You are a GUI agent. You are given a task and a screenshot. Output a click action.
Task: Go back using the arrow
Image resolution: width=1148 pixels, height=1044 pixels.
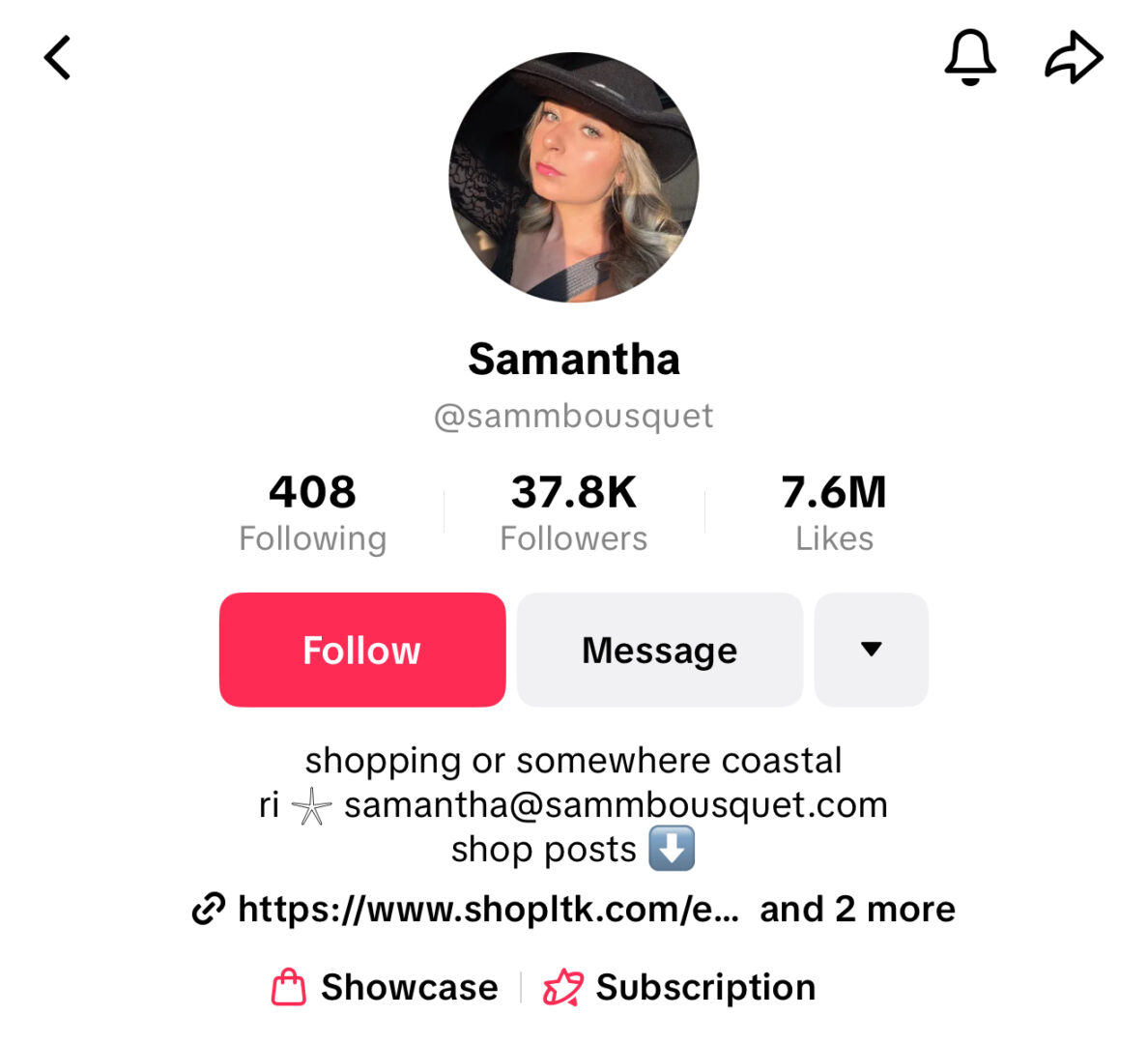click(x=58, y=58)
